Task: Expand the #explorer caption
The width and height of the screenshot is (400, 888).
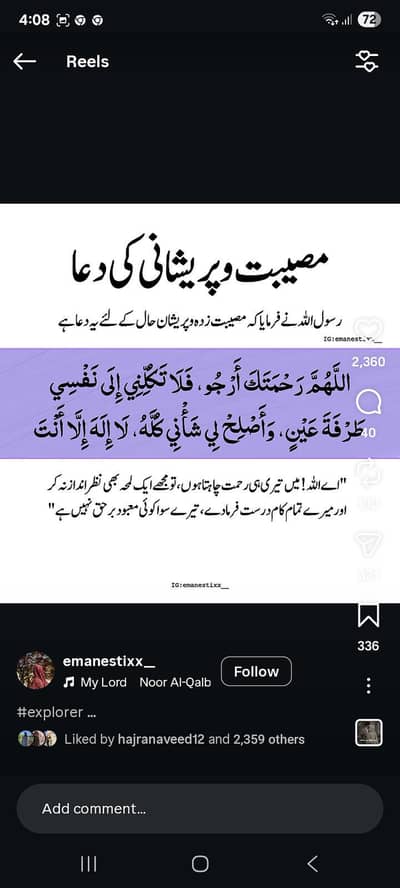Action: 56,712
